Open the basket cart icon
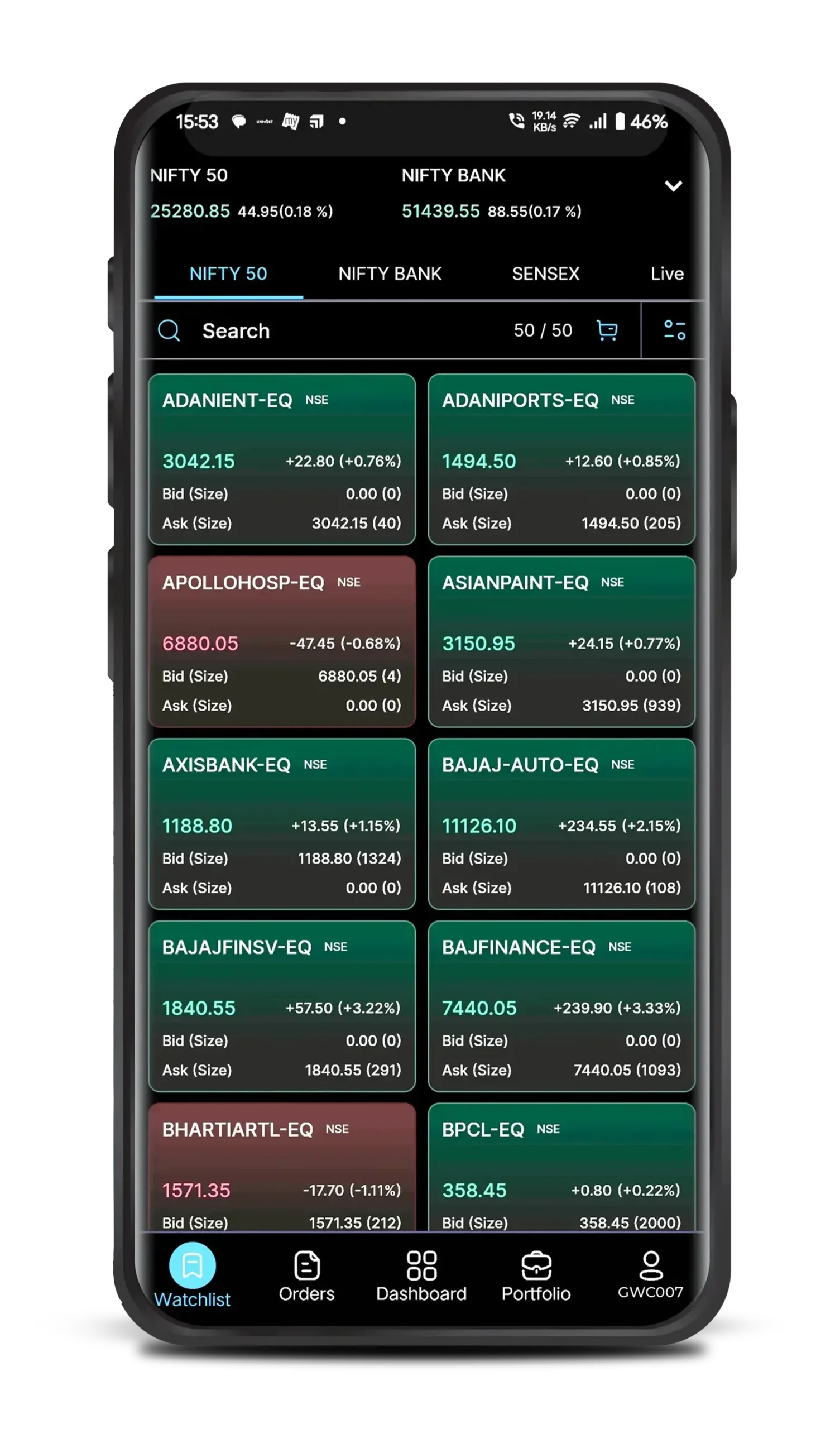 tap(607, 330)
